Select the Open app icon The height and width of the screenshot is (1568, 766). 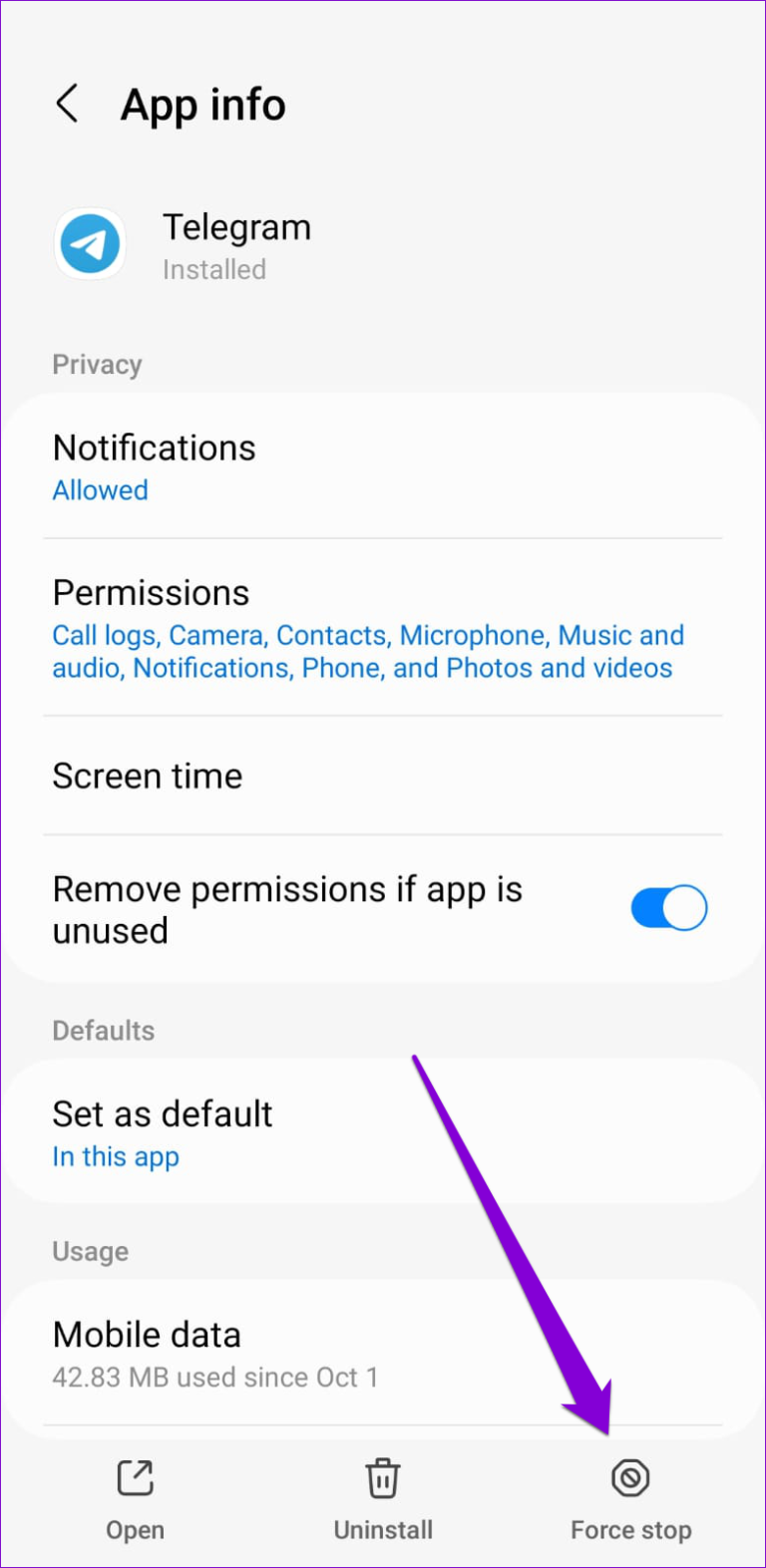[135, 1478]
